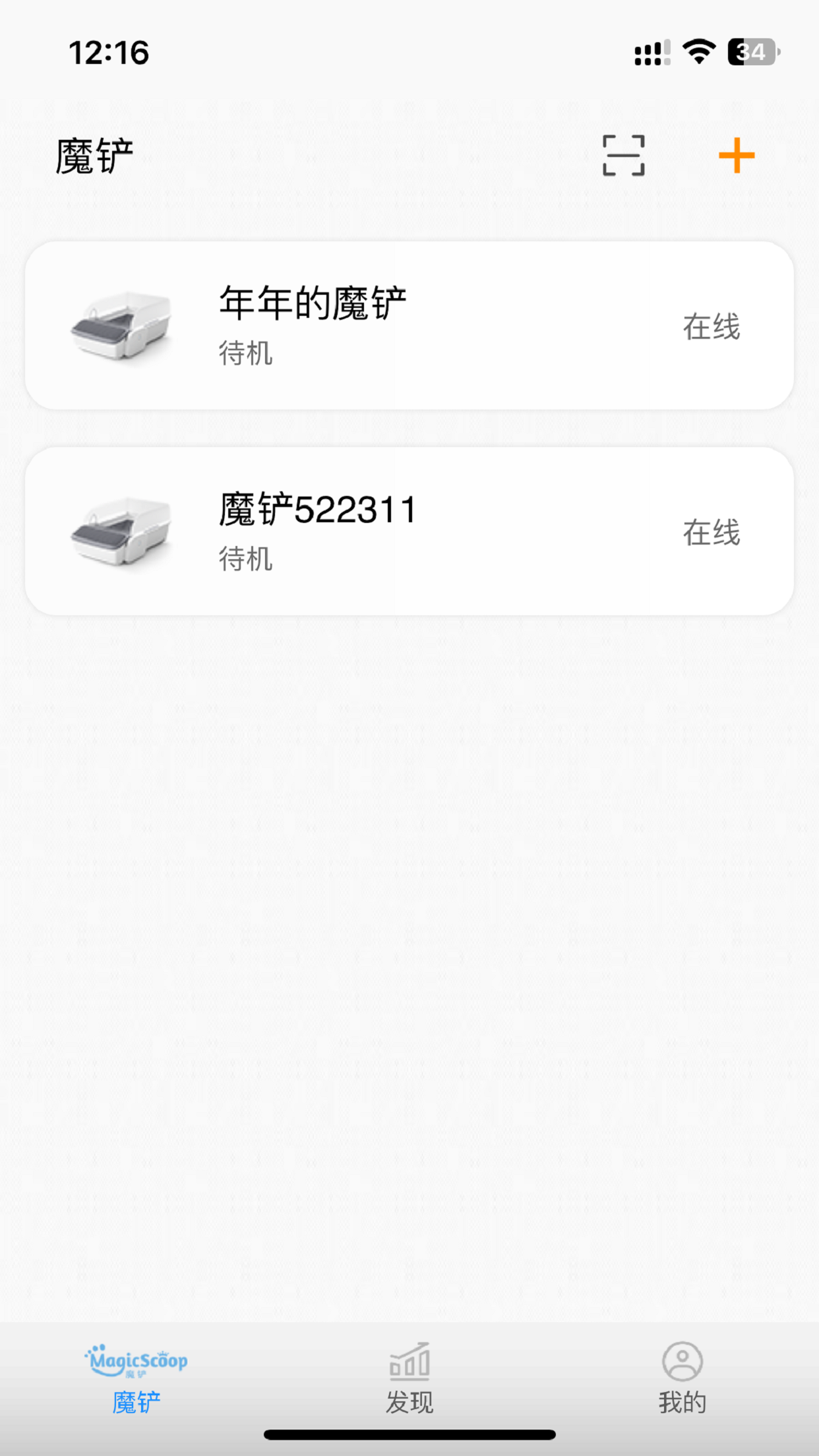Screen dimensions: 819x1456
Task: Open the 年年的魔铲 device card
Action: tap(409, 324)
